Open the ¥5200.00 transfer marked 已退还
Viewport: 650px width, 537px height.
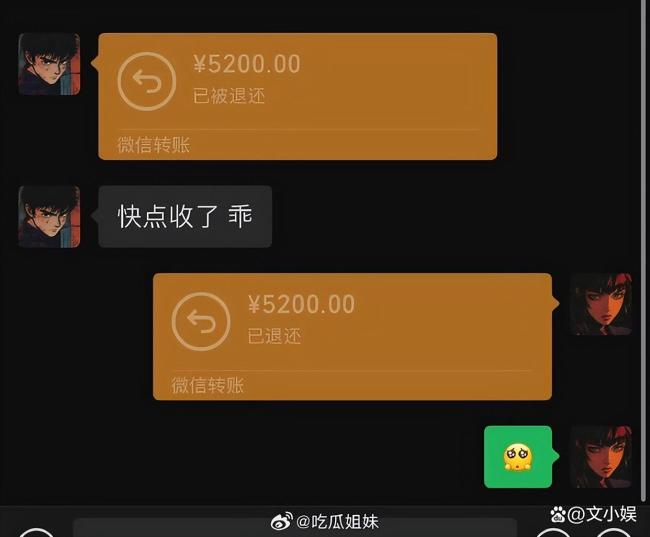352,335
